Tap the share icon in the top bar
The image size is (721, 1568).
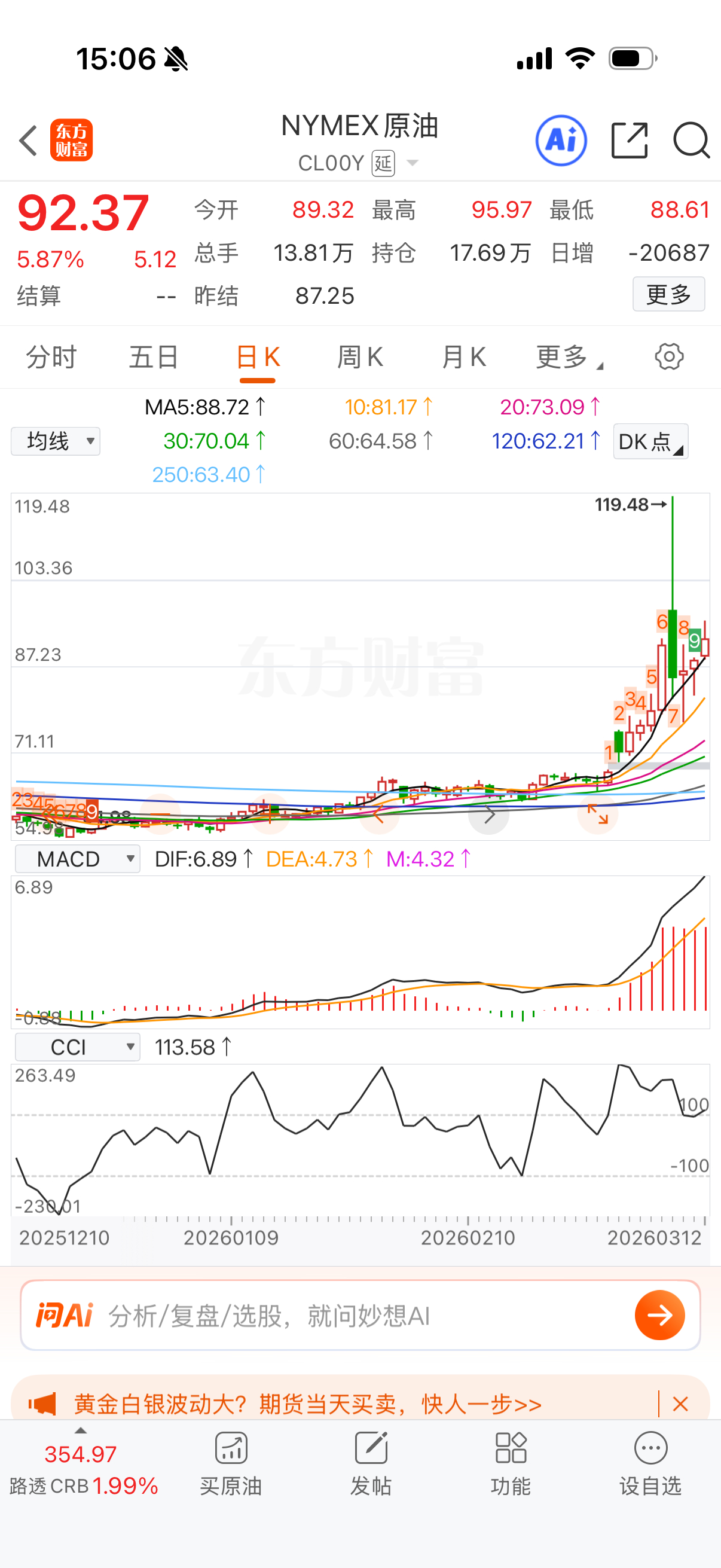pos(629,140)
